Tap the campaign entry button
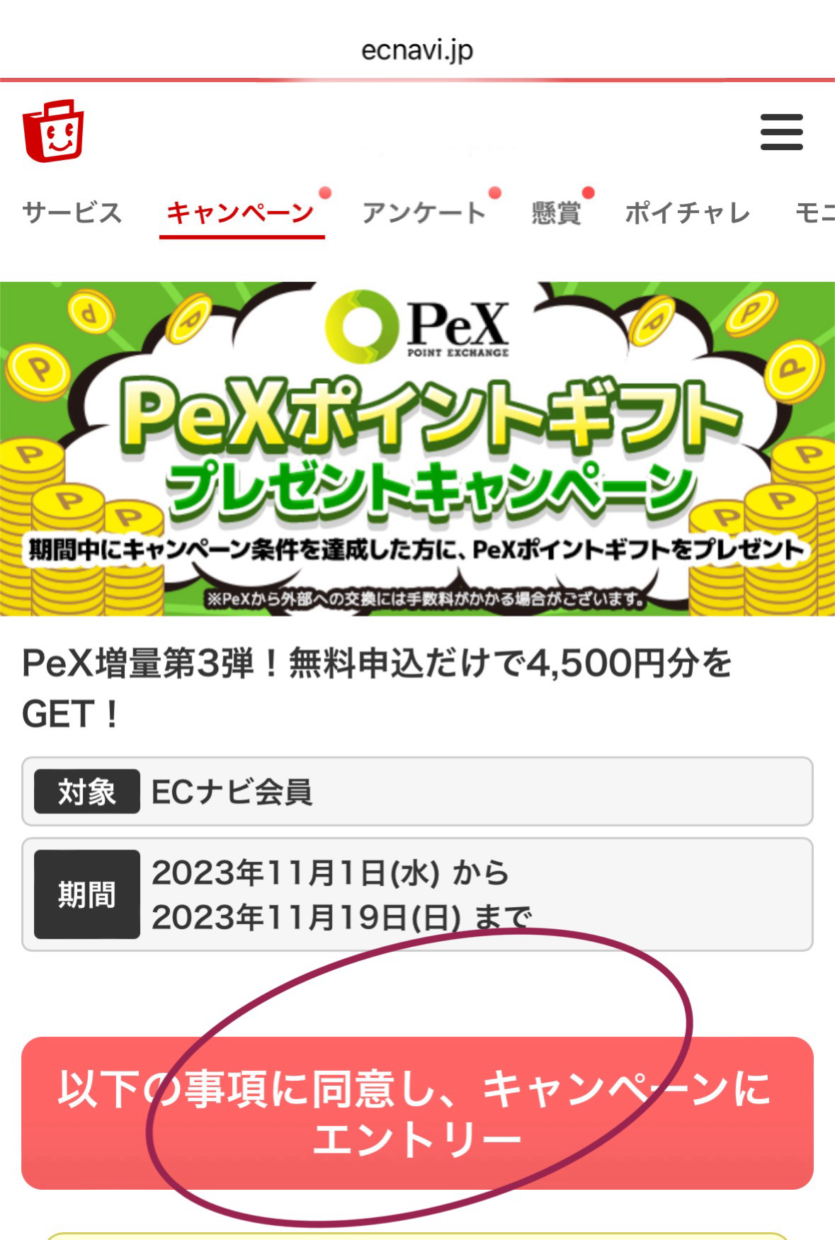 [417, 1113]
